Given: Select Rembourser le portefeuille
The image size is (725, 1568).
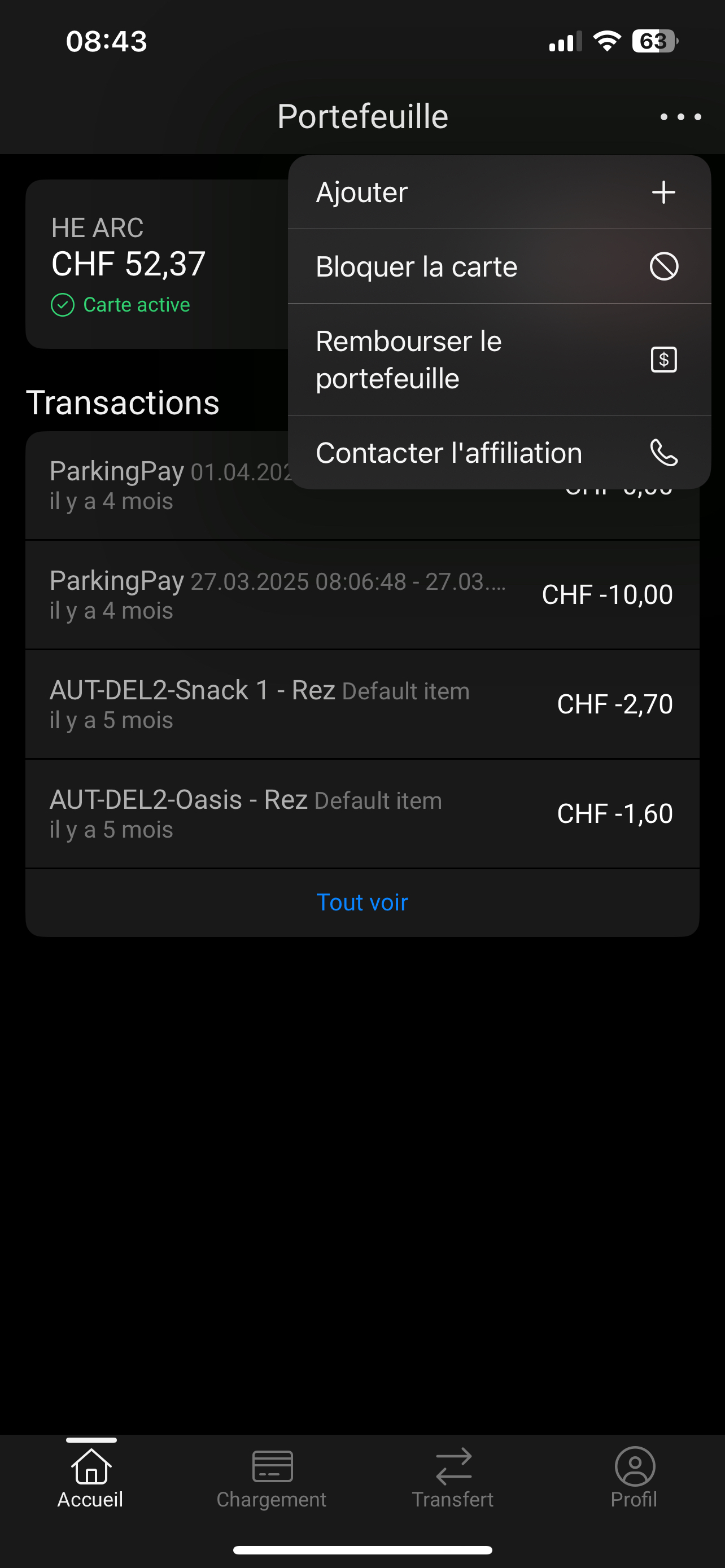Looking at the screenshot, I should 499,360.
